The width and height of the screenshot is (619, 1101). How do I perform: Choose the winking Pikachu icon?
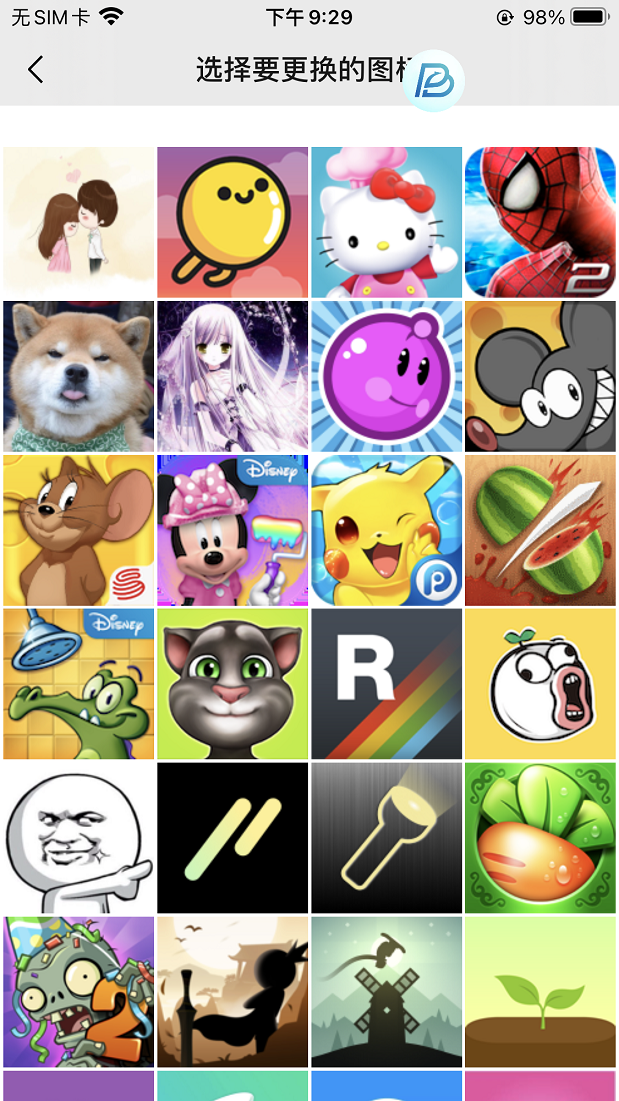coord(387,530)
